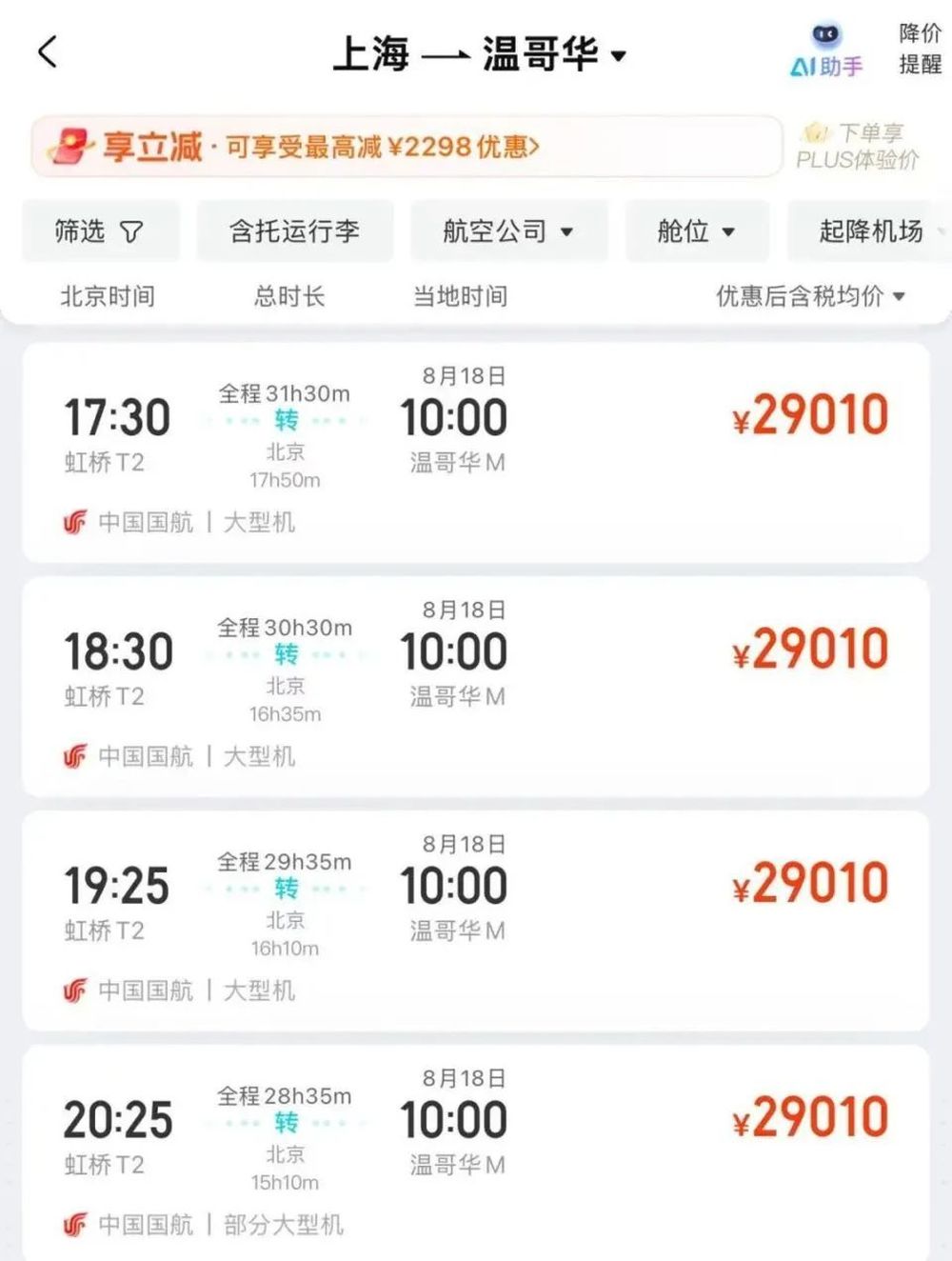Screen dimensions: 952x1261
Task: Toggle the 含托运行李 filter chip
Action: pos(294,230)
